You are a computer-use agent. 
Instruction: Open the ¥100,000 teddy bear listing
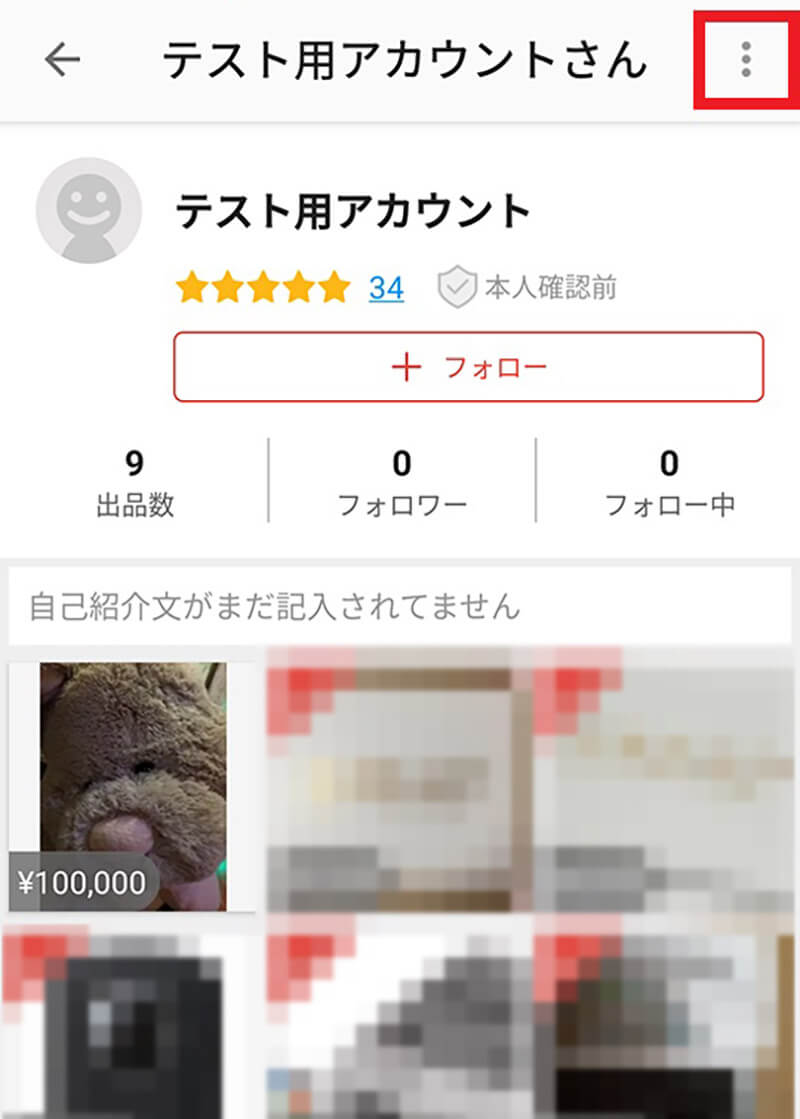(x=132, y=786)
